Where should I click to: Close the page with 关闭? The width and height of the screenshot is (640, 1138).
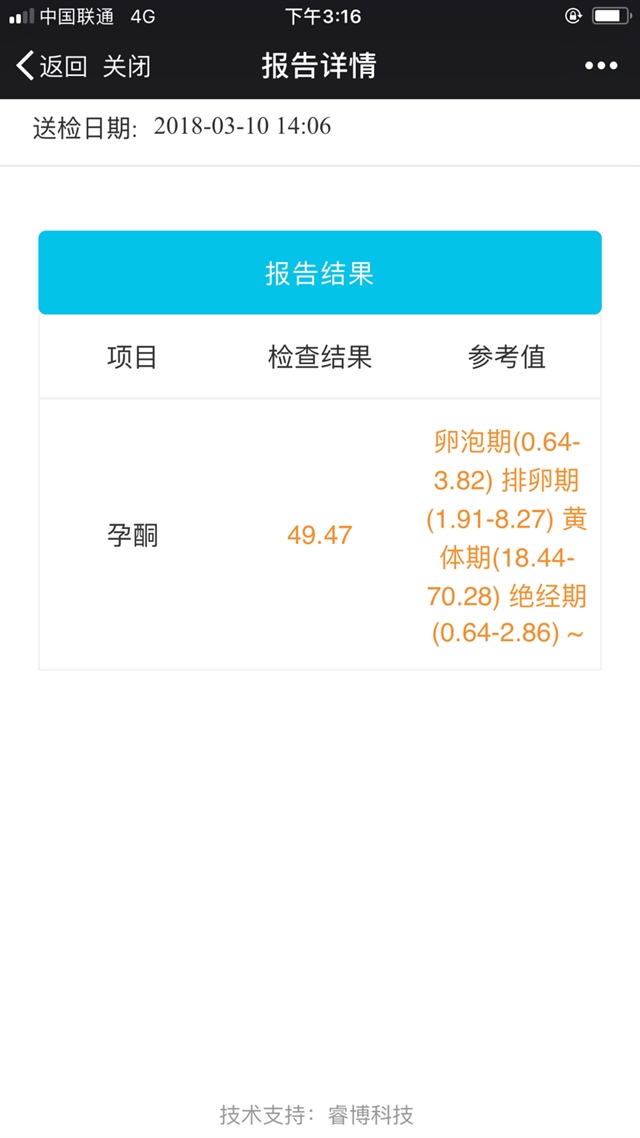(127, 66)
